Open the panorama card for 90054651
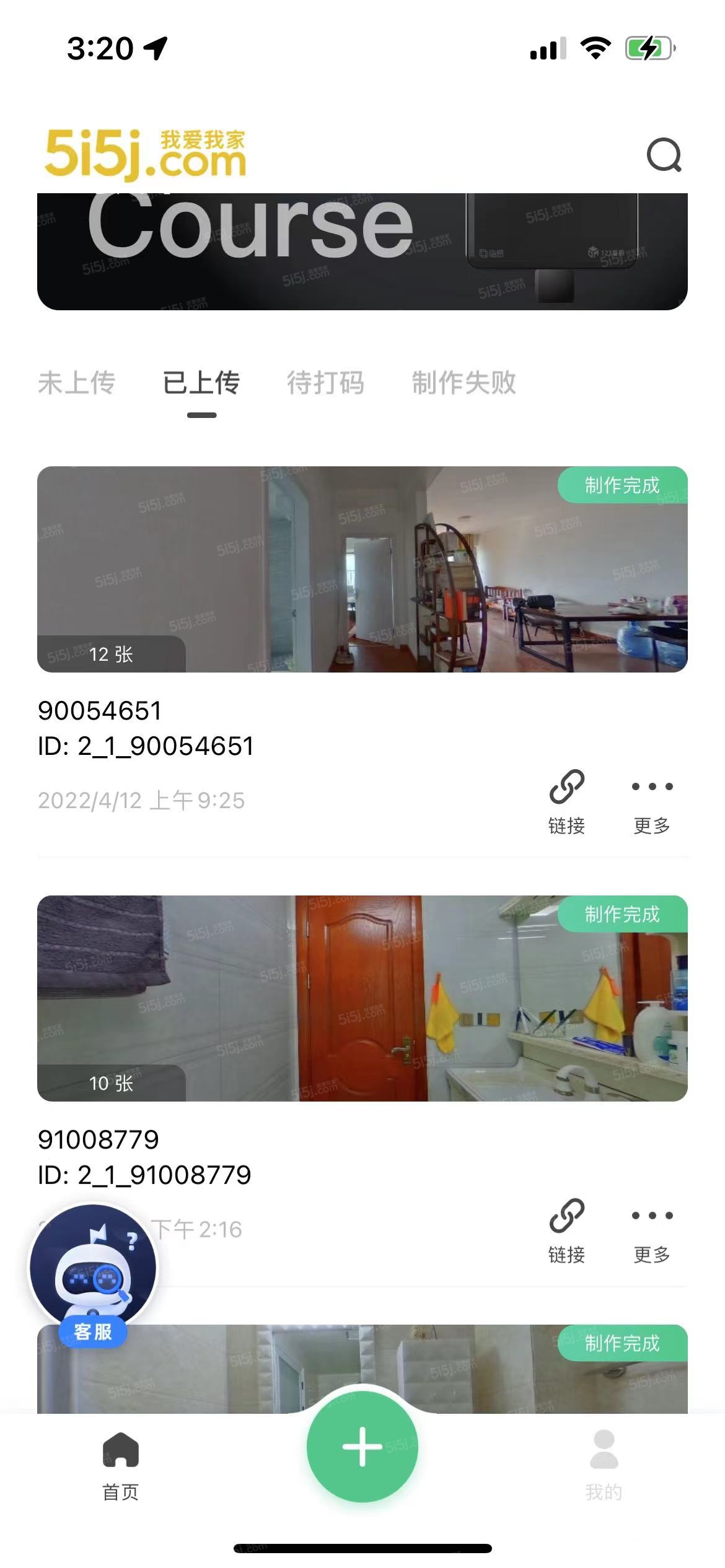The image size is (725, 1568). (x=362, y=569)
